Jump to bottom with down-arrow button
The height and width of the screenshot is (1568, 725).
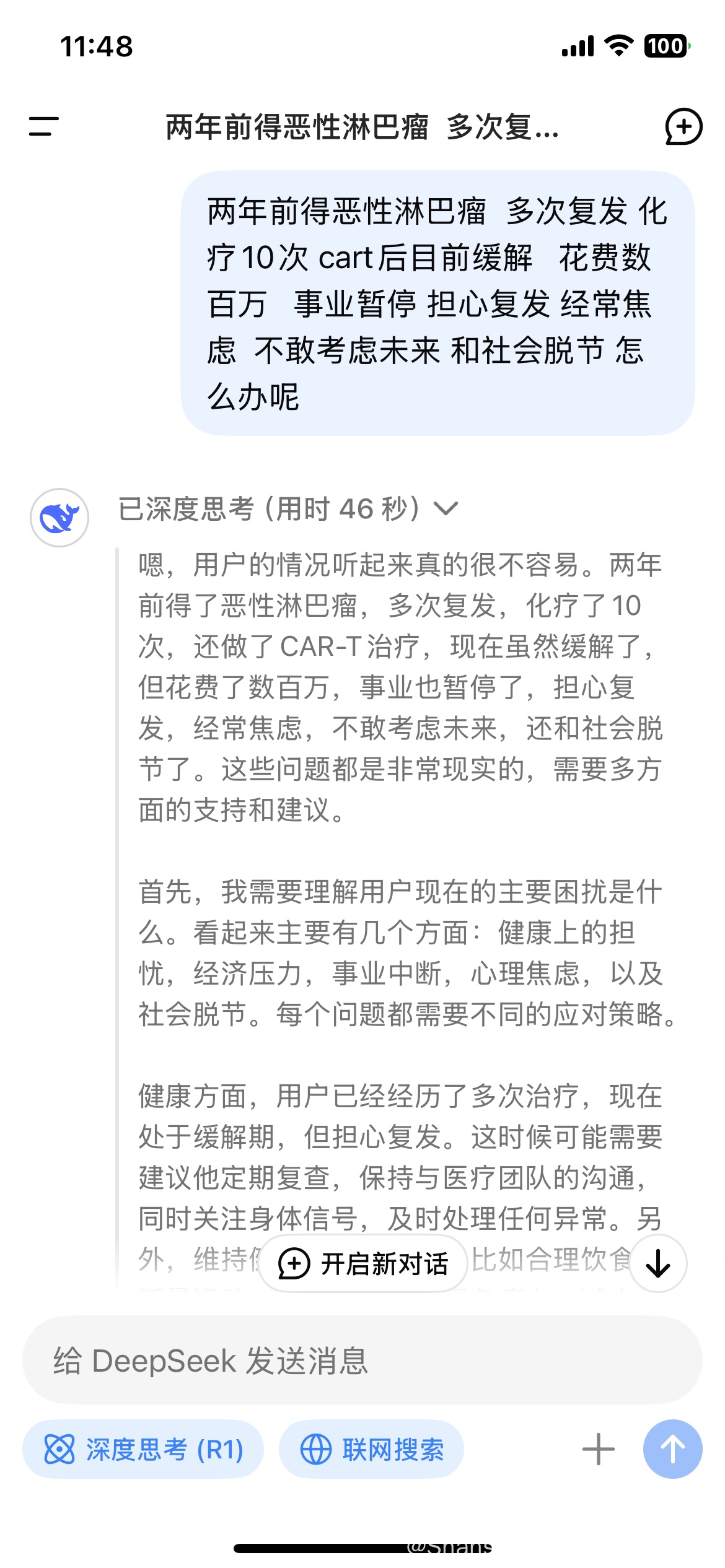tap(658, 1263)
